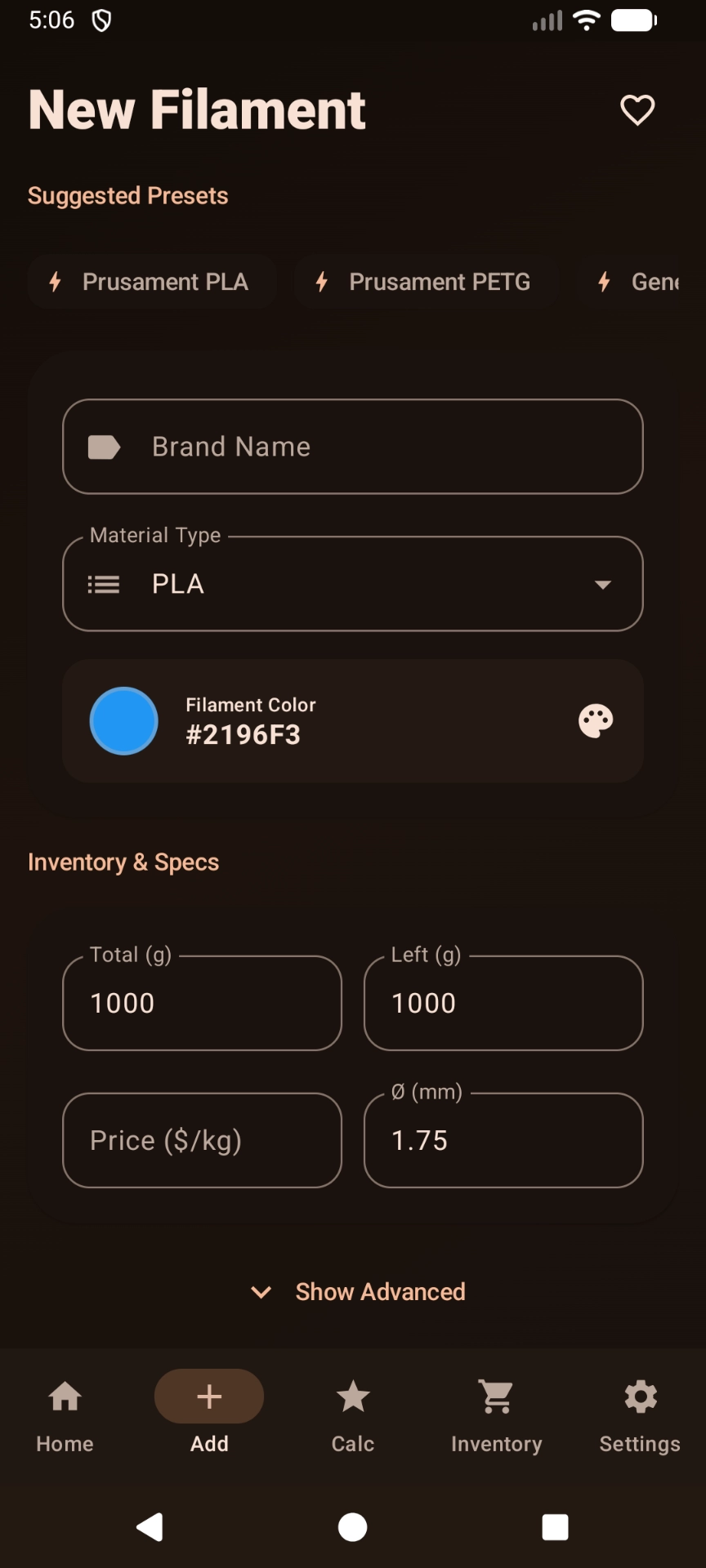Select the Prusament PETG preset
This screenshot has width=706, height=1568.
[x=426, y=281]
